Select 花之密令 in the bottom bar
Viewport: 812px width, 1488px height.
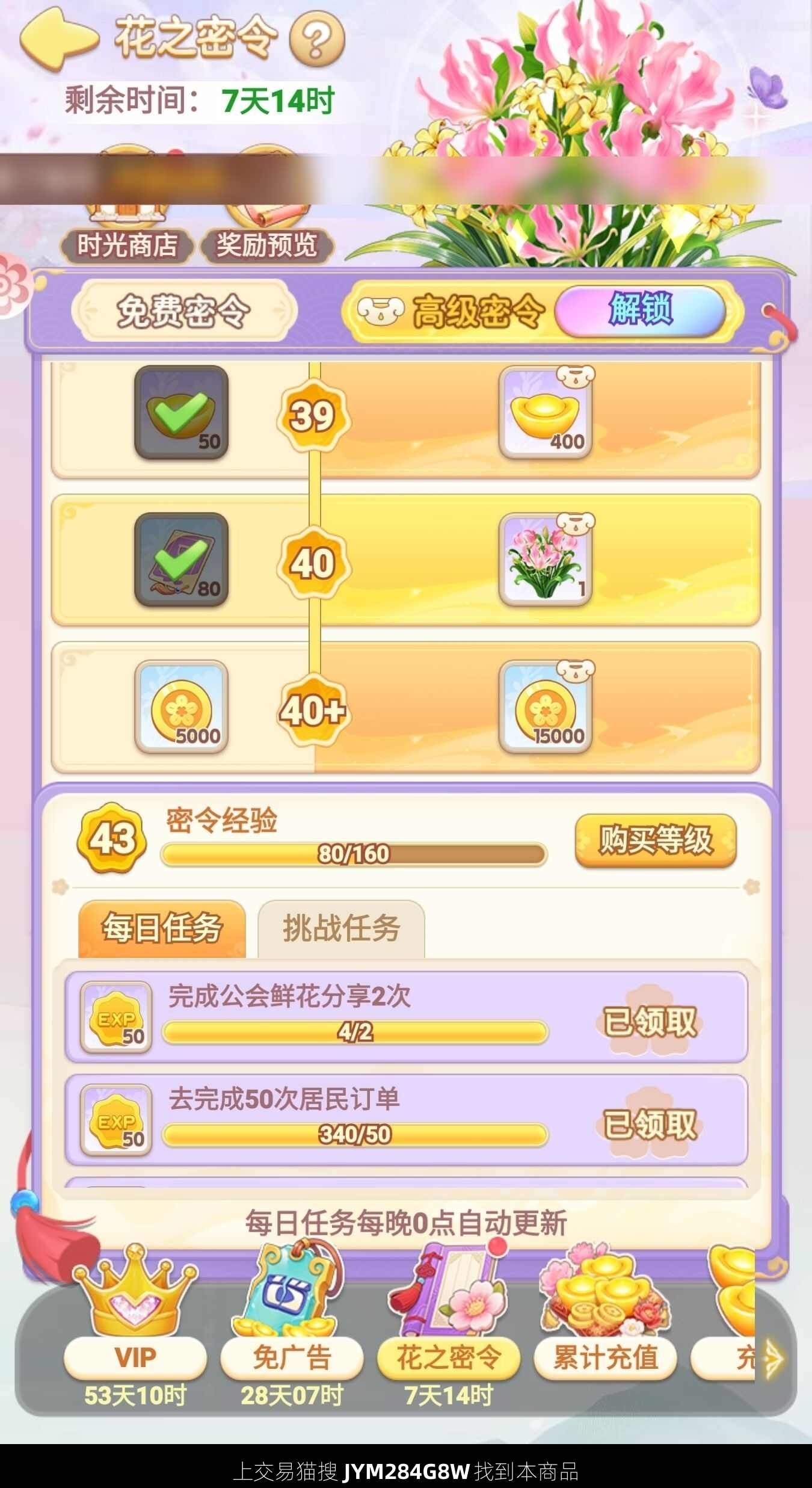pos(448,1324)
